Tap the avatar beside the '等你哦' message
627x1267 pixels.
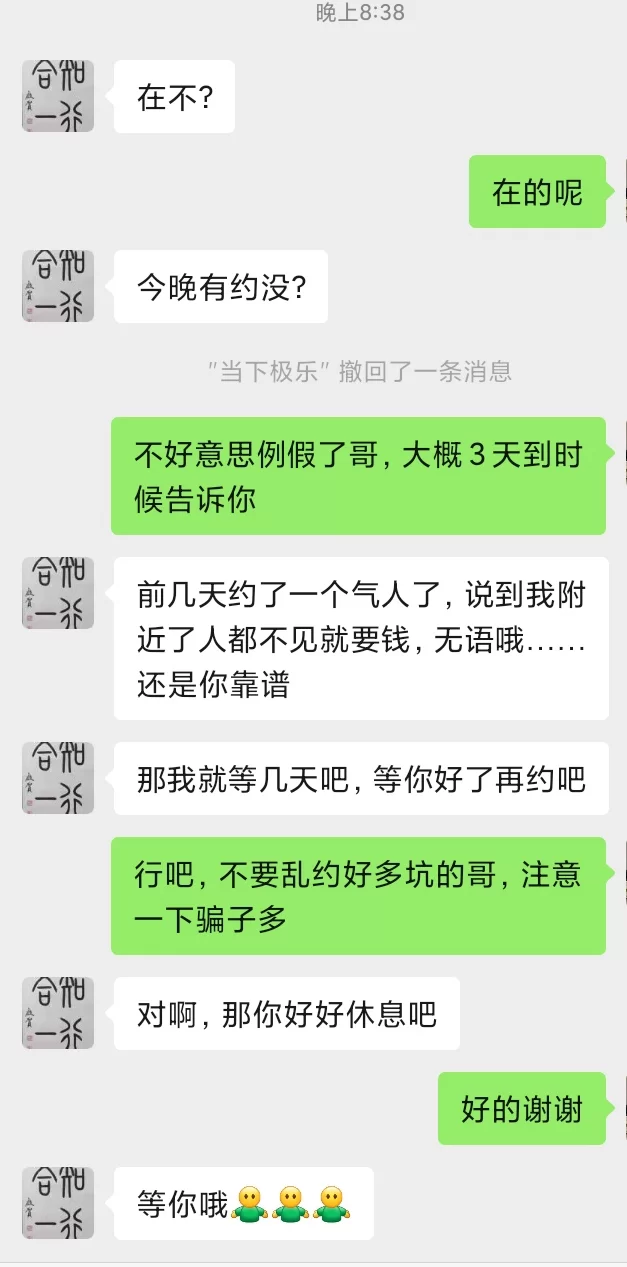pos(58,1203)
